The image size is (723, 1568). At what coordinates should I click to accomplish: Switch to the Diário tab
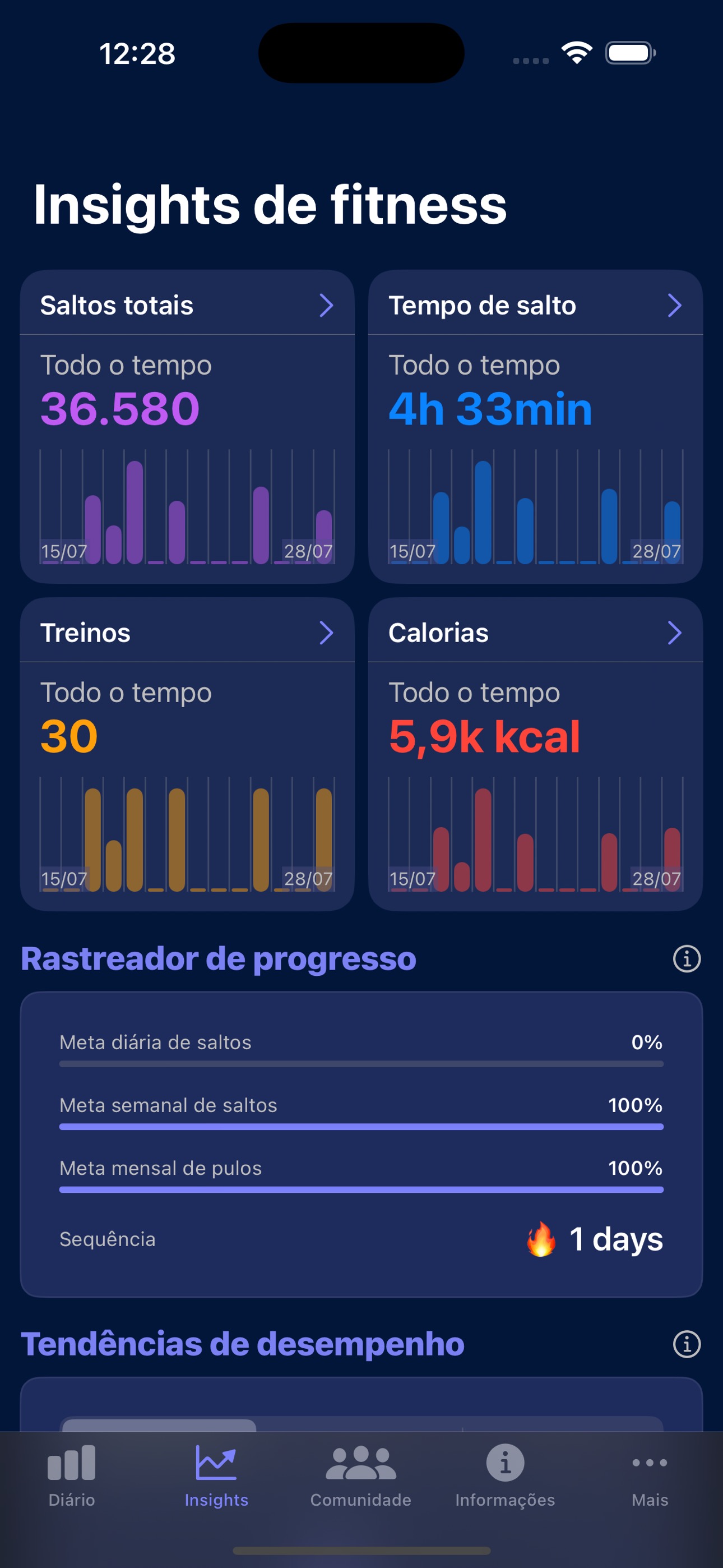click(x=72, y=1475)
